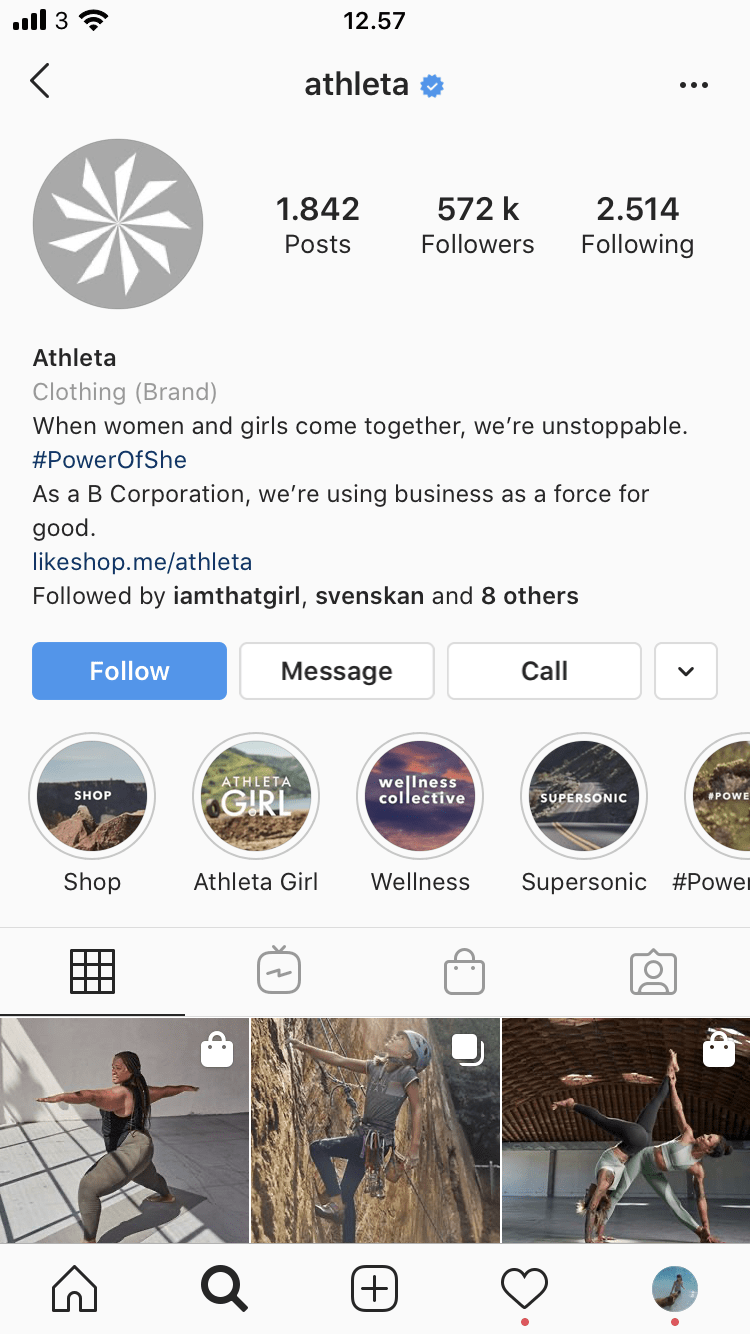Switch to the shopping bag tab
Image resolution: width=750 pixels, height=1334 pixels.
tap(465, 971)
